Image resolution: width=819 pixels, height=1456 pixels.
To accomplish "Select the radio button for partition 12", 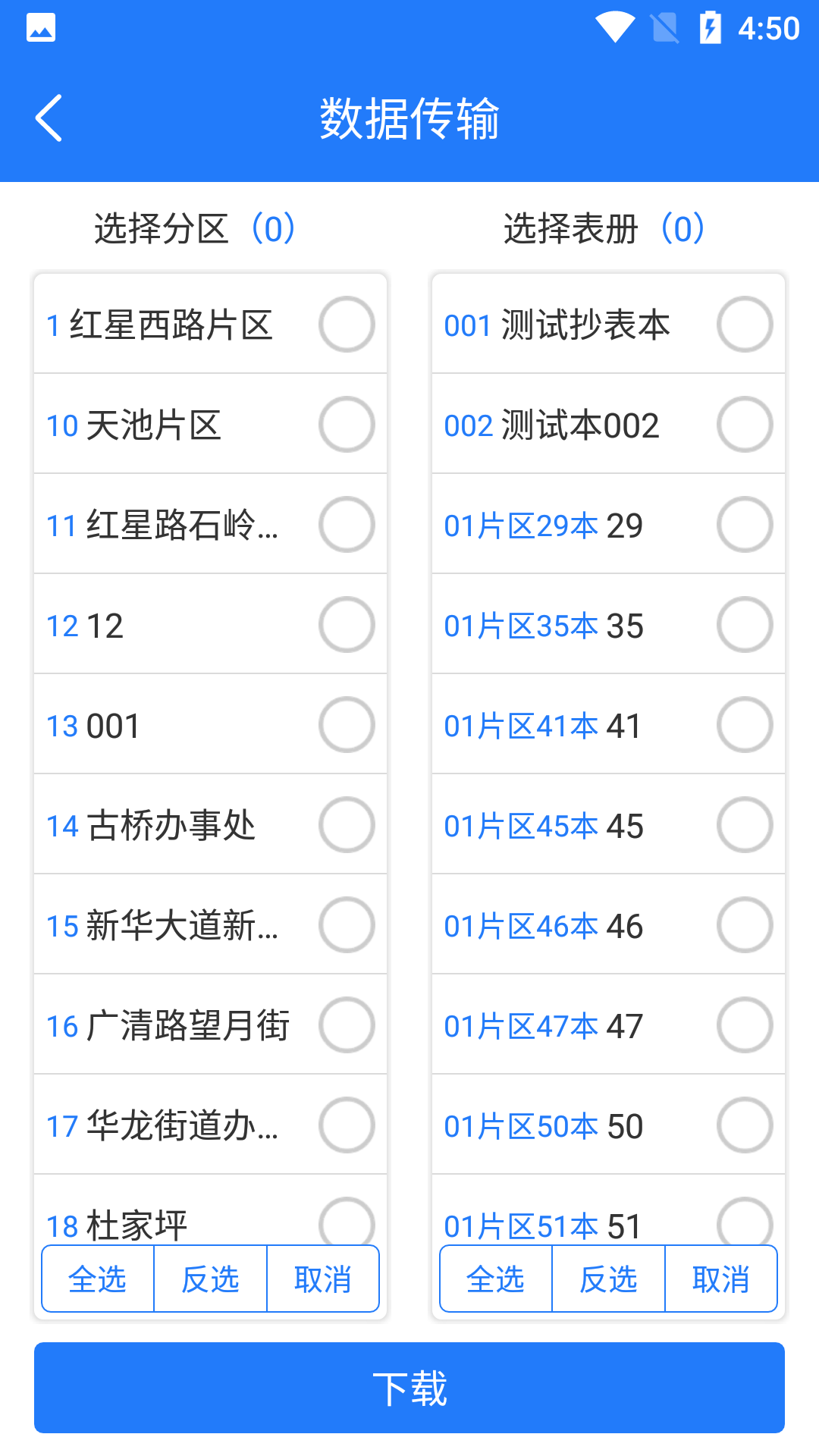I will coord(347,623).
